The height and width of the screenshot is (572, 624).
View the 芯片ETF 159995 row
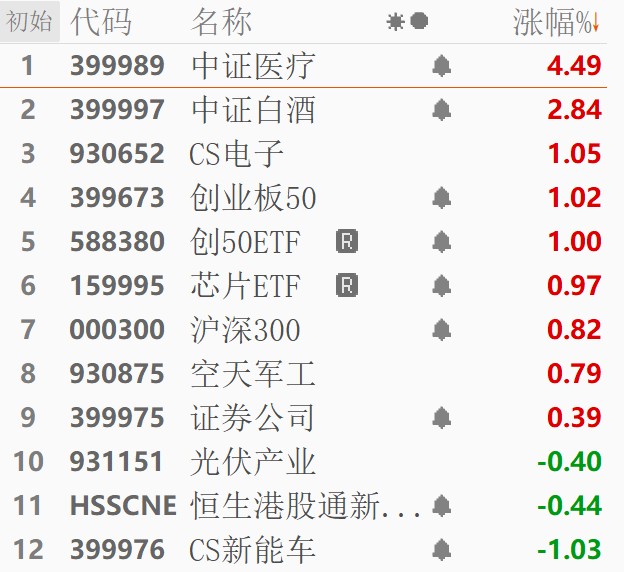[245, 286]
